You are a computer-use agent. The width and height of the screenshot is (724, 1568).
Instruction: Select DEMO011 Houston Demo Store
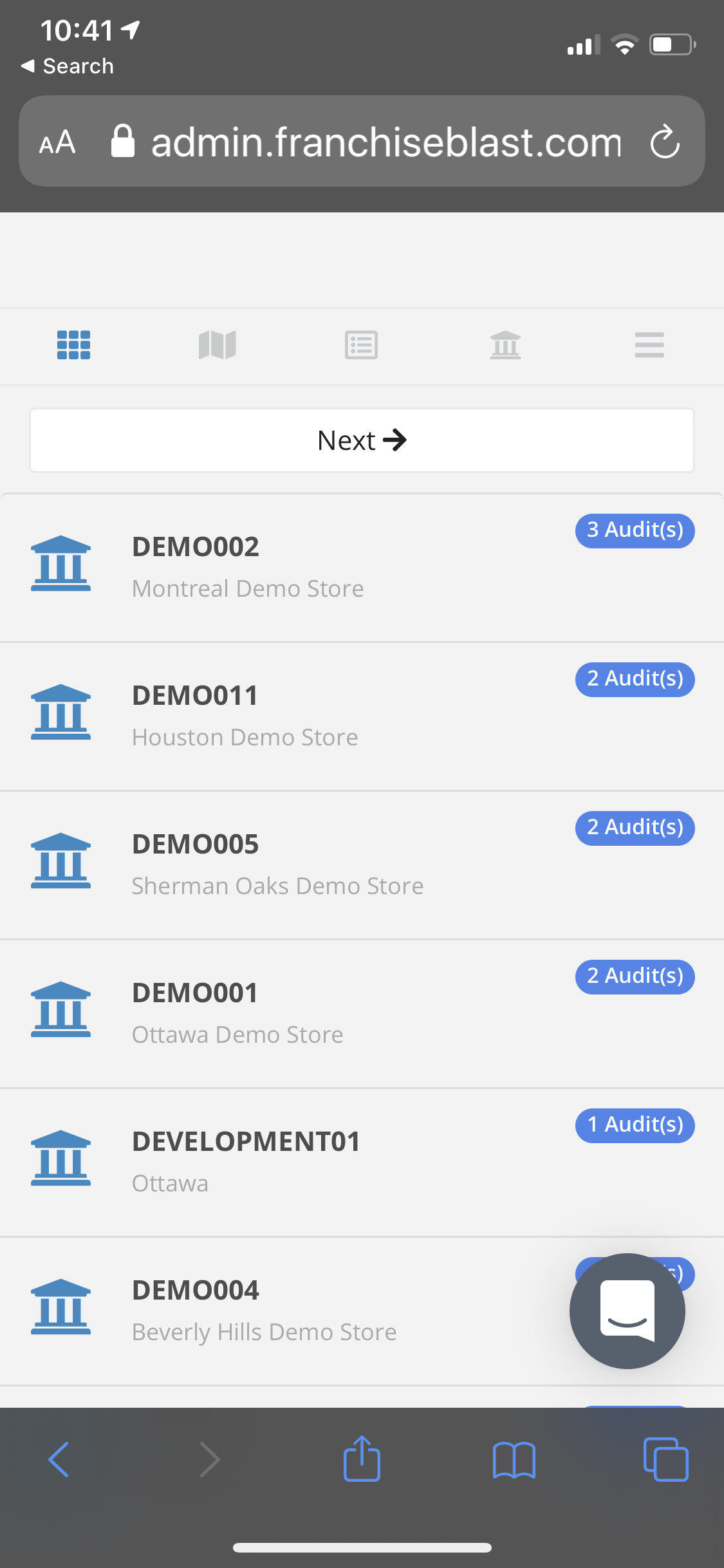245,716
